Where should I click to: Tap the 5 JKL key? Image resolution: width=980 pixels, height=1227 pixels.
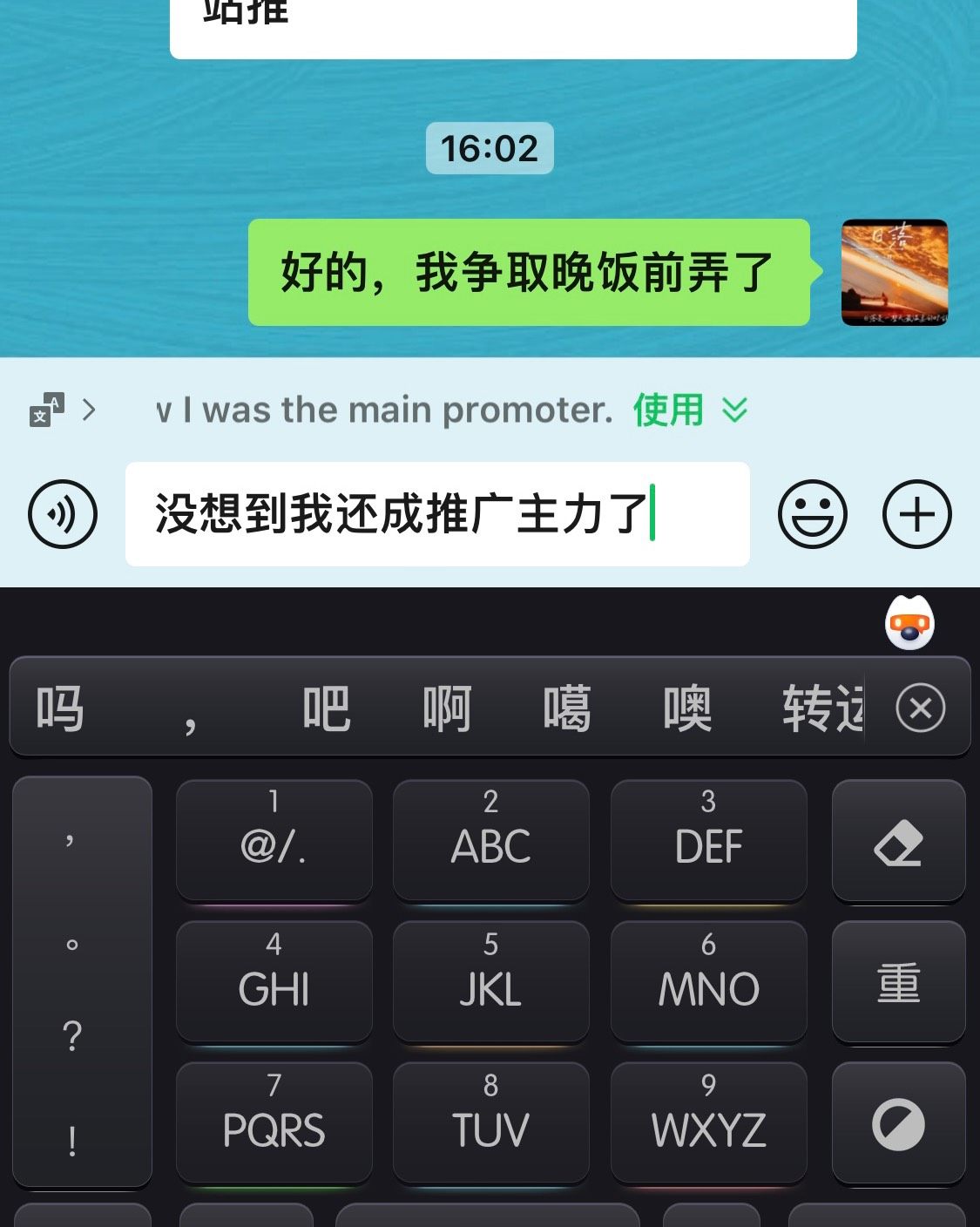tap(490, 980)
